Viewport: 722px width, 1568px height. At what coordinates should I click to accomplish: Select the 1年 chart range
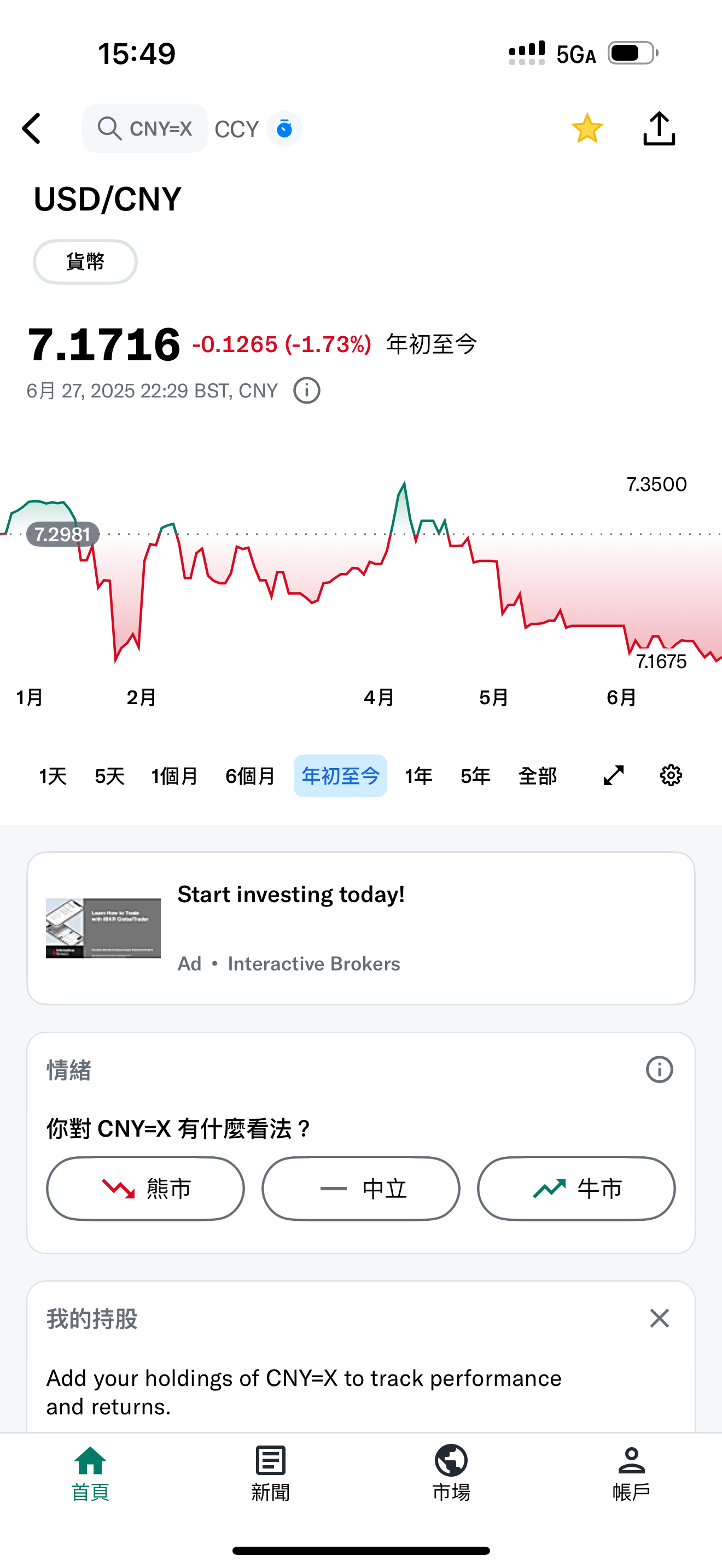click(419, 776)
